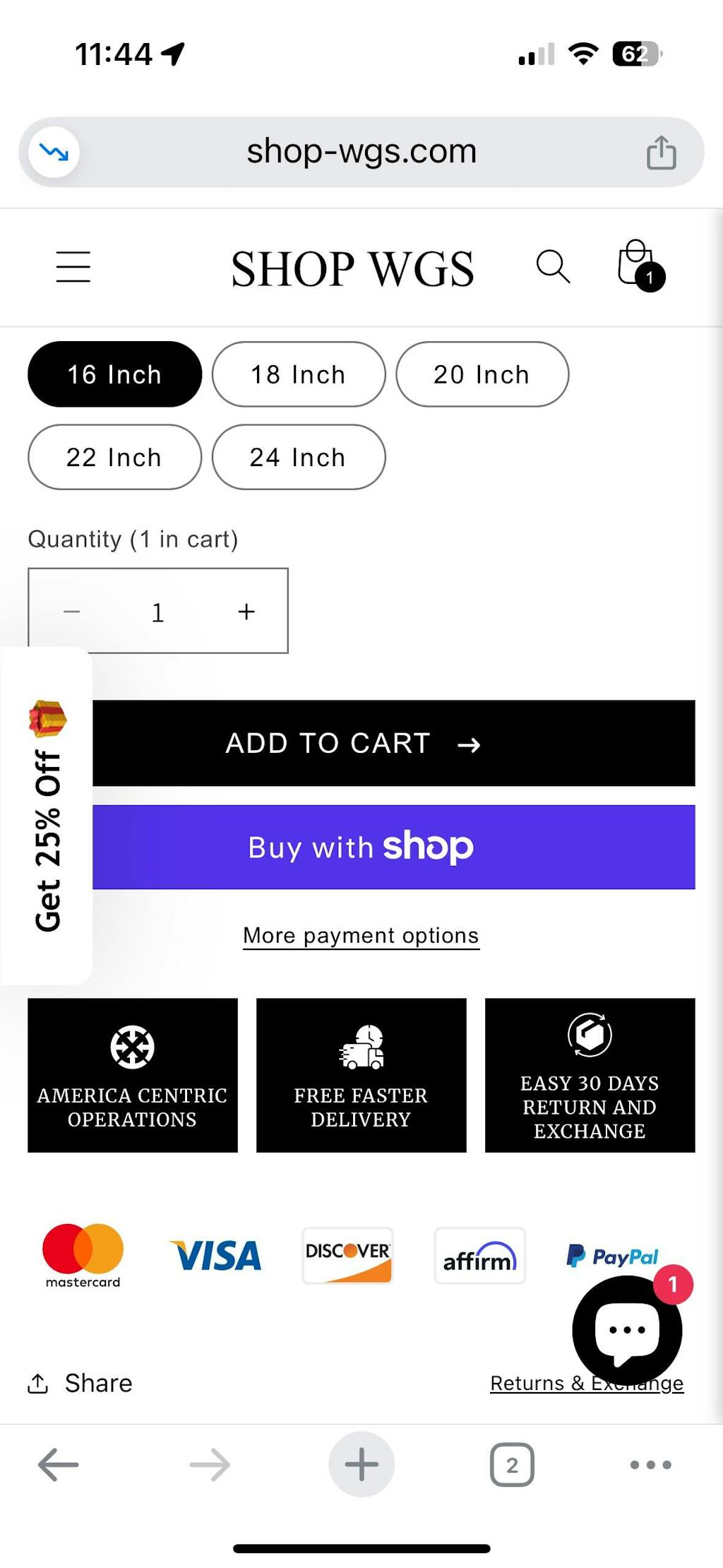Open More payment options link
Image resolution: width=723 pixels, height=1568 pixels.
click(x=361, y=936)
